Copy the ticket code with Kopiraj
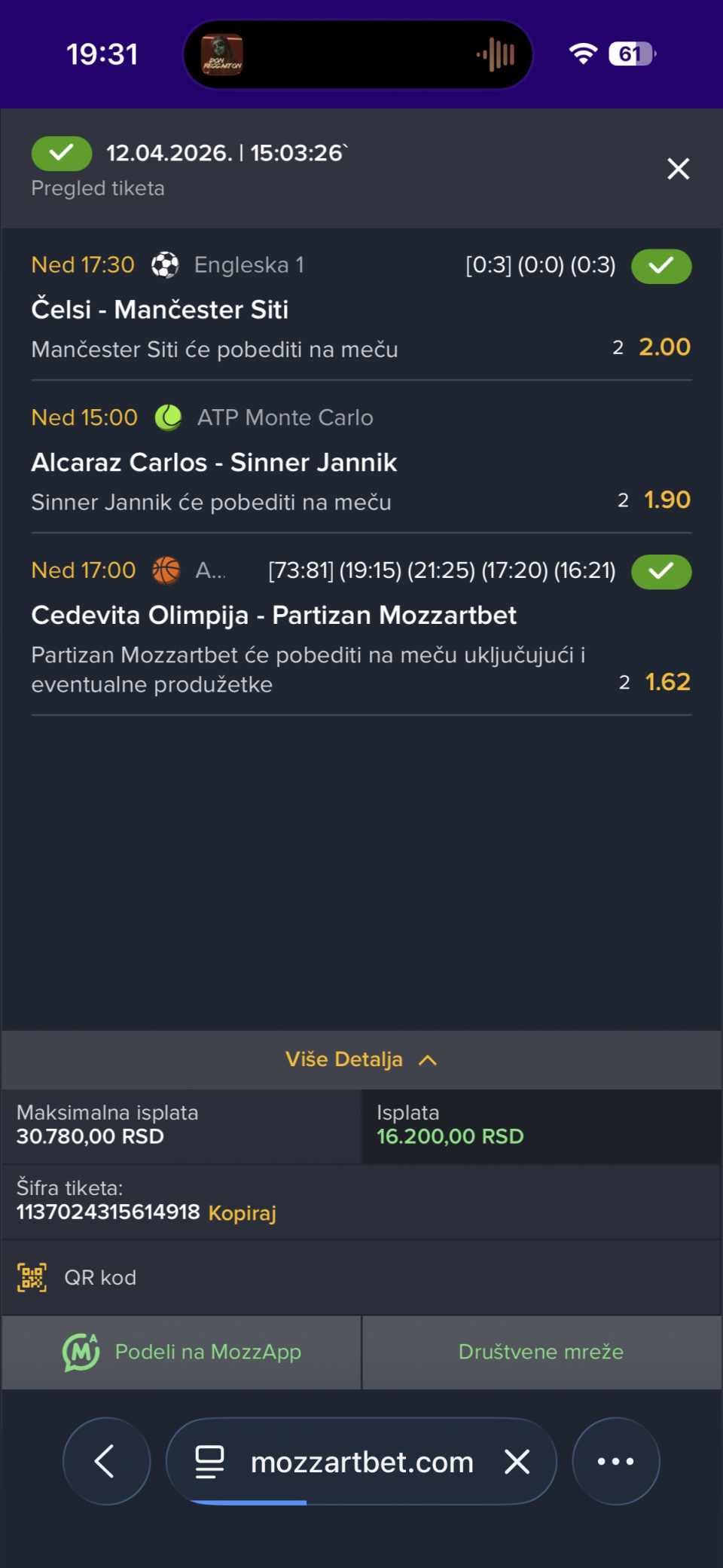 (242, 1212)
